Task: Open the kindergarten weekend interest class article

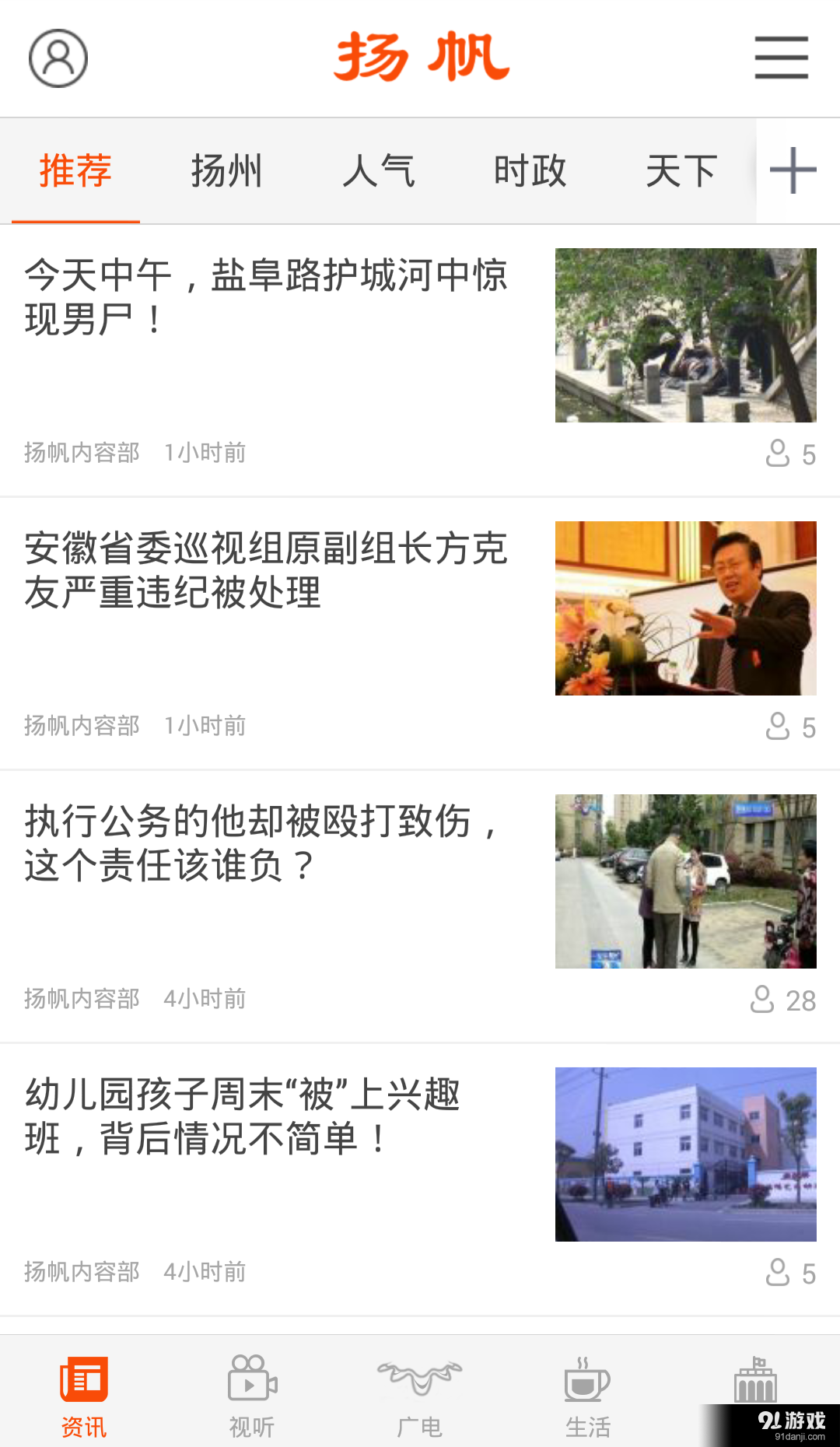Action: coord(245,1117)
